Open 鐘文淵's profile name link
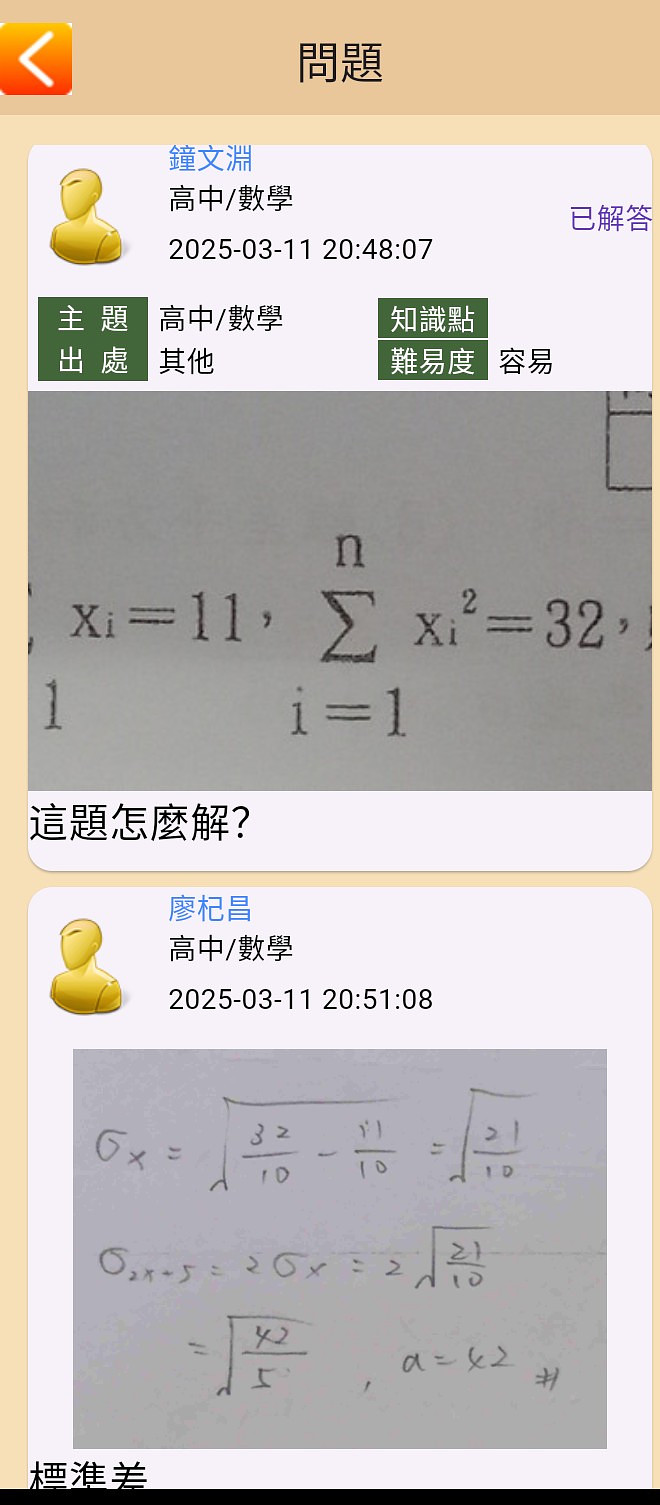The height and width of the screenshot is (1505, 660). (210, 158)
